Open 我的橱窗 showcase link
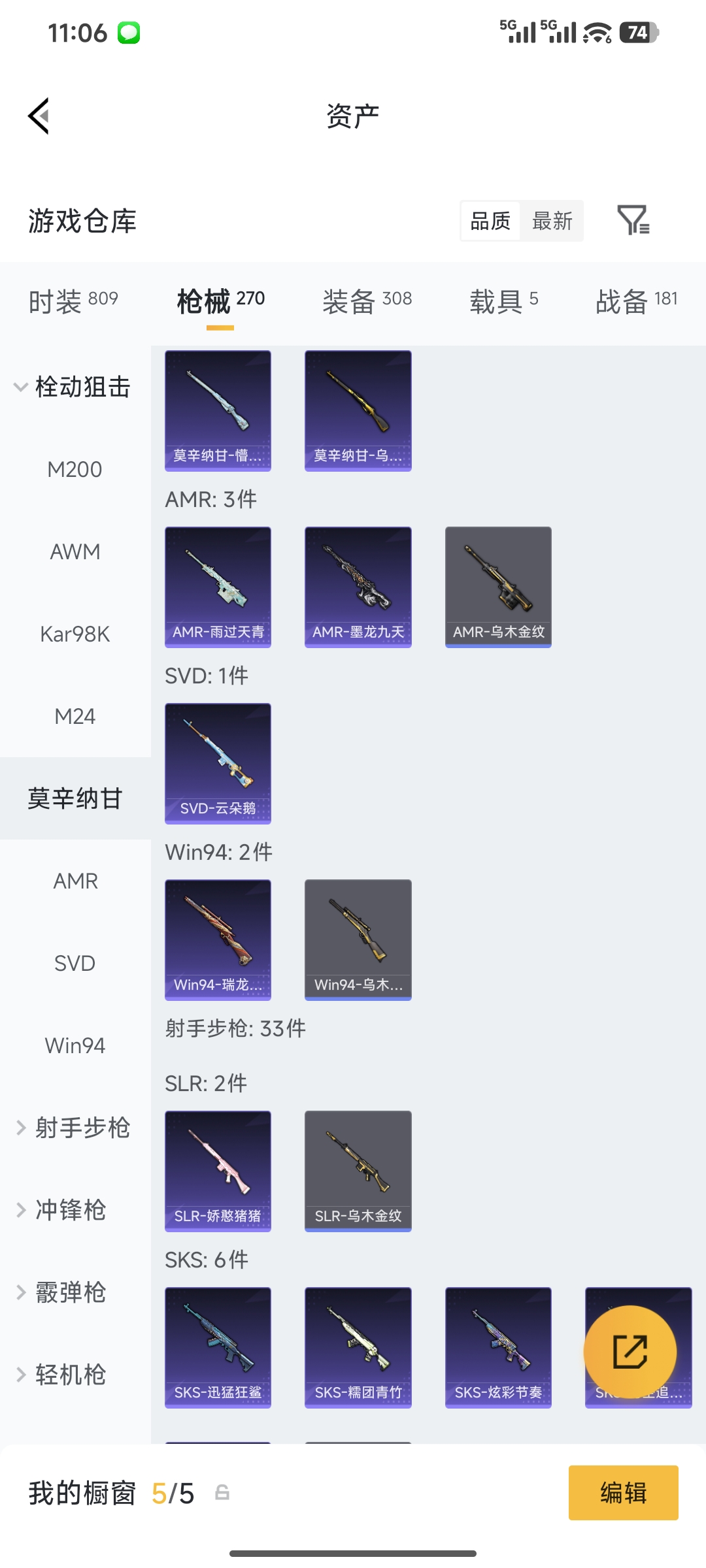Screen dimensions: 706x1568 coord(82,1493)
